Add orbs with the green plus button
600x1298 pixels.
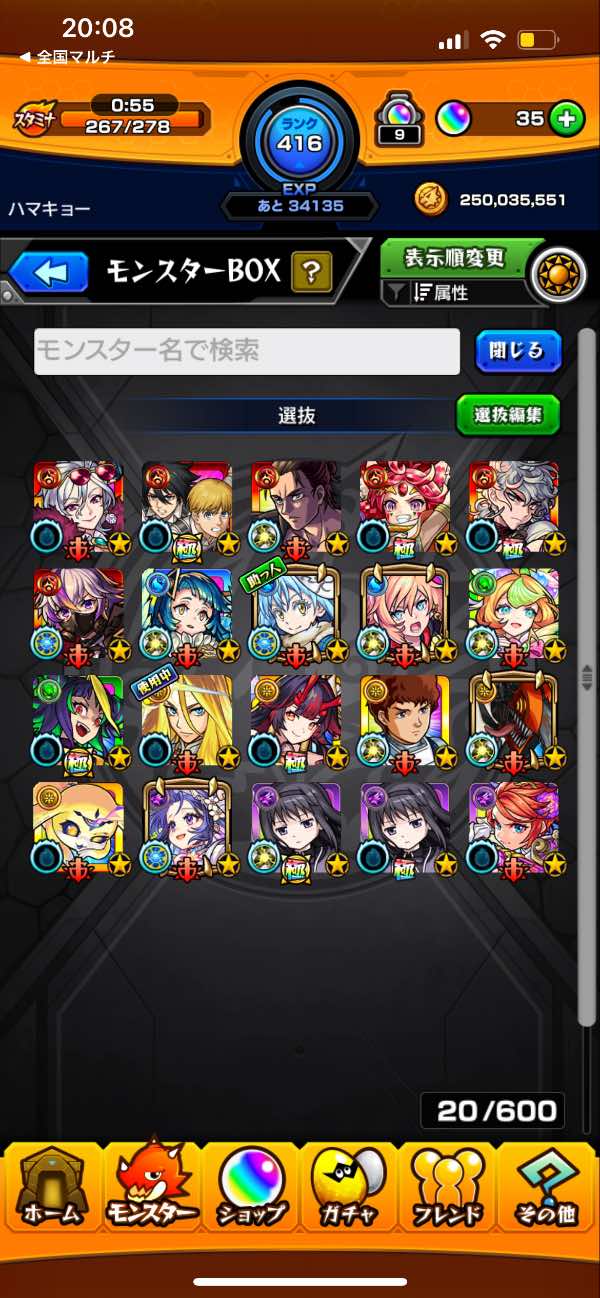pyautogui.click(x=566, y=118)
